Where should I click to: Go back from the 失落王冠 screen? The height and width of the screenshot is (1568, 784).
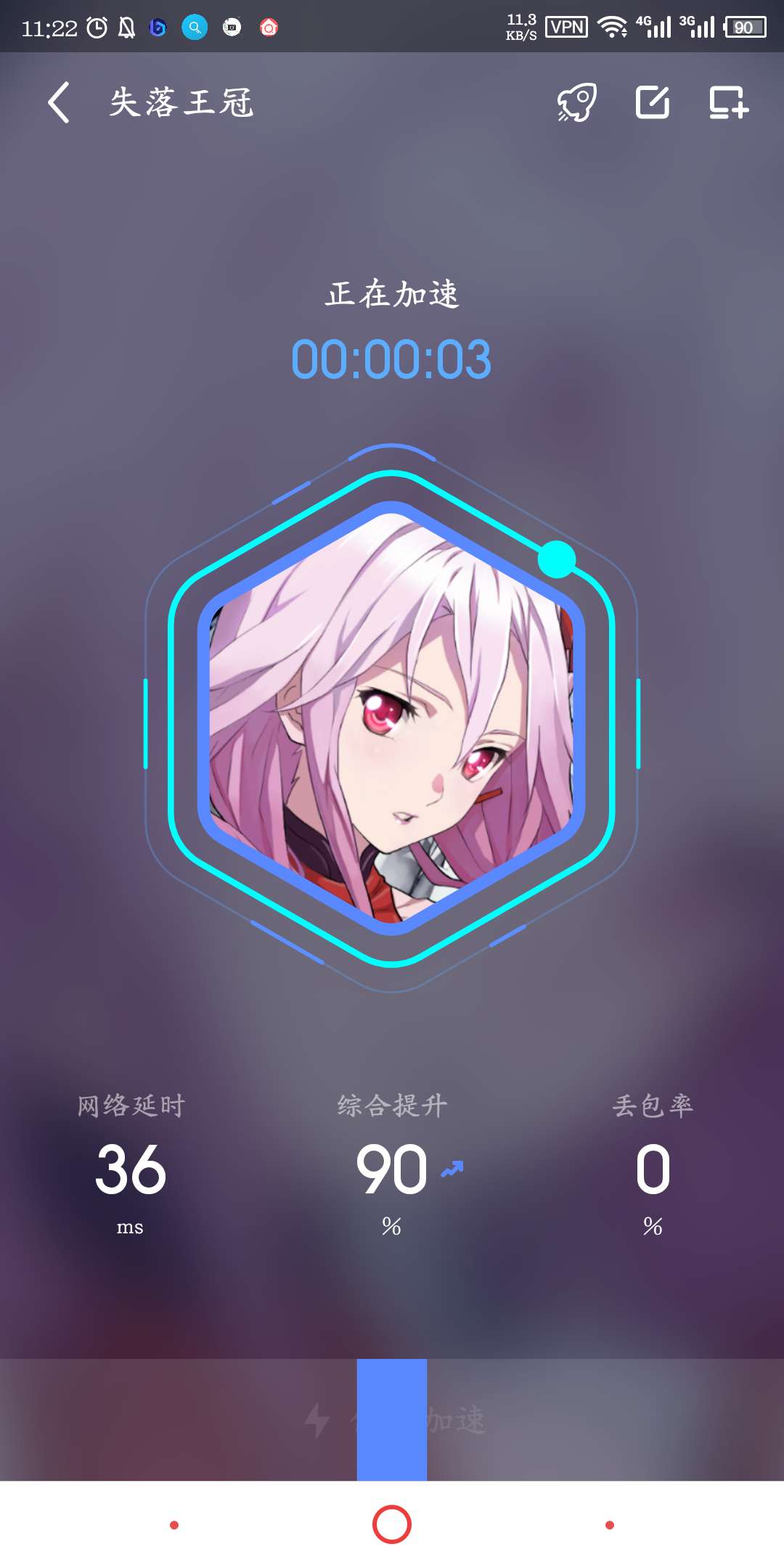[x=60, y=102]
